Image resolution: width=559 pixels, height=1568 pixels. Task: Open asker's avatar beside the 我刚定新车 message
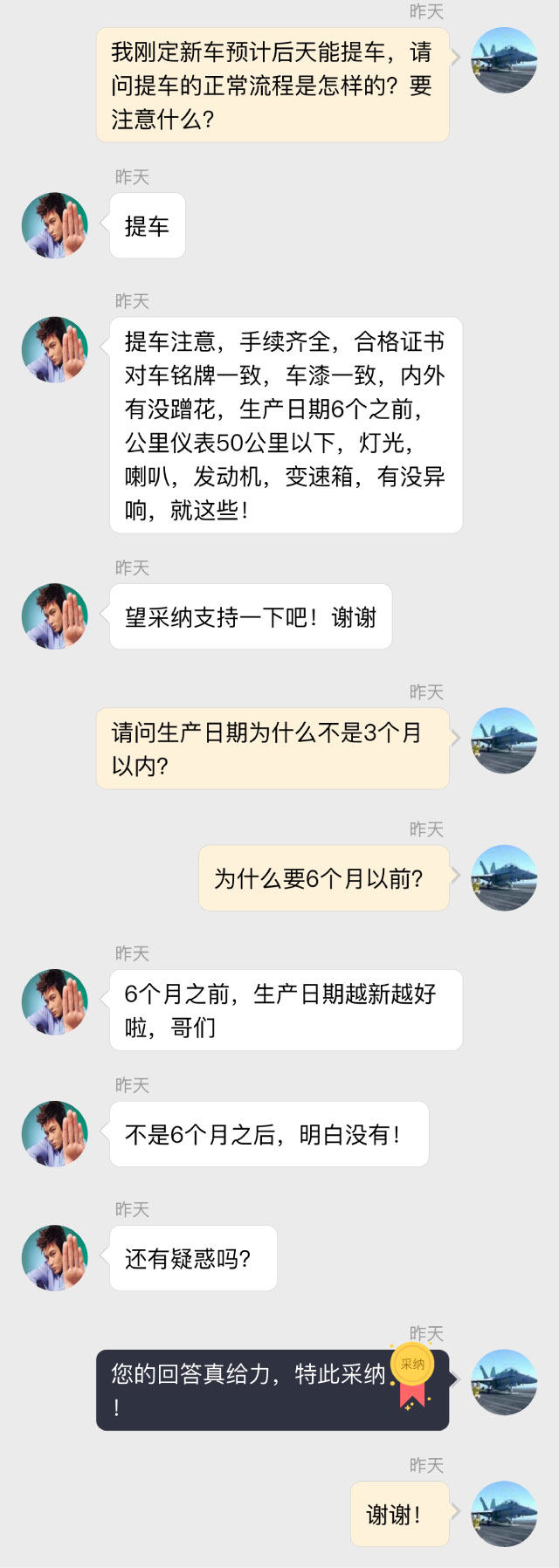click(x=504, y=60)
